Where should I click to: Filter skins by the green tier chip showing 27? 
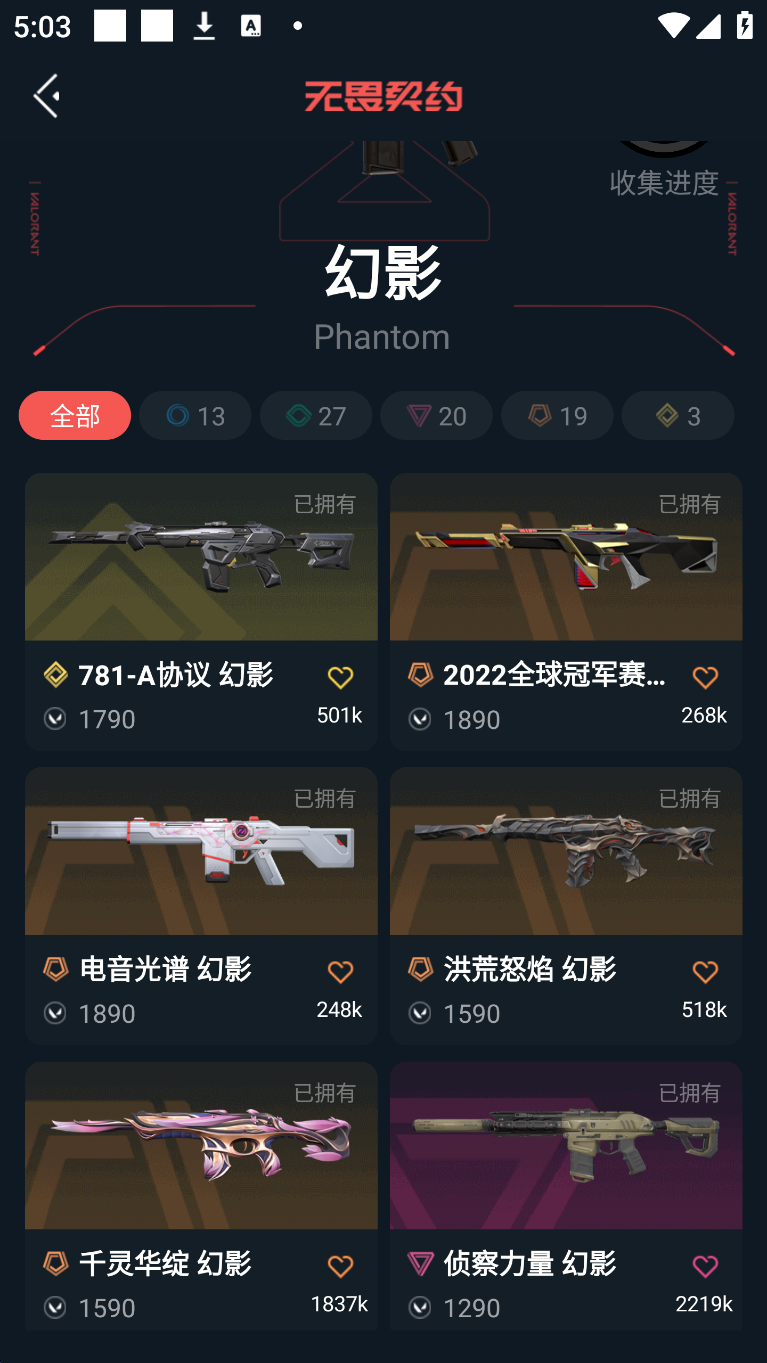[316, 415]
